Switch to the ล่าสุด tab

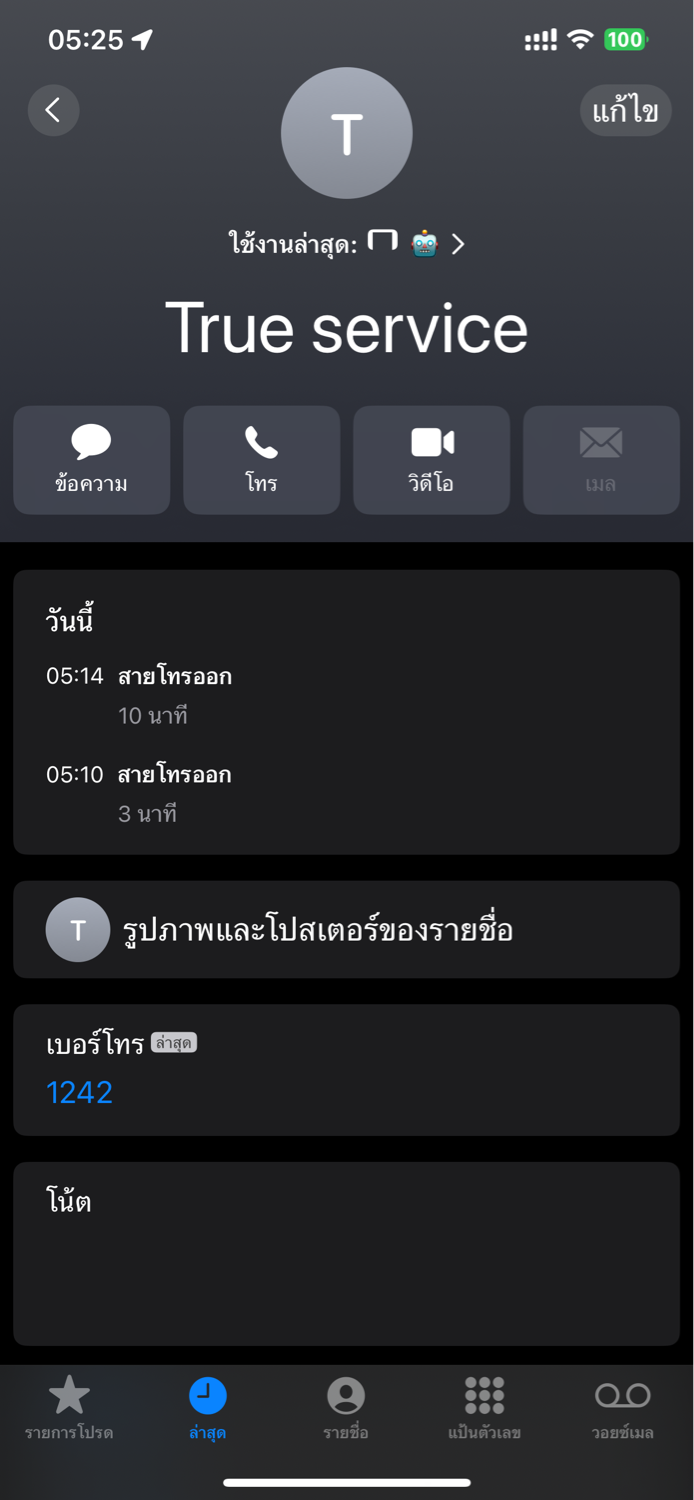coord(207,1408)
